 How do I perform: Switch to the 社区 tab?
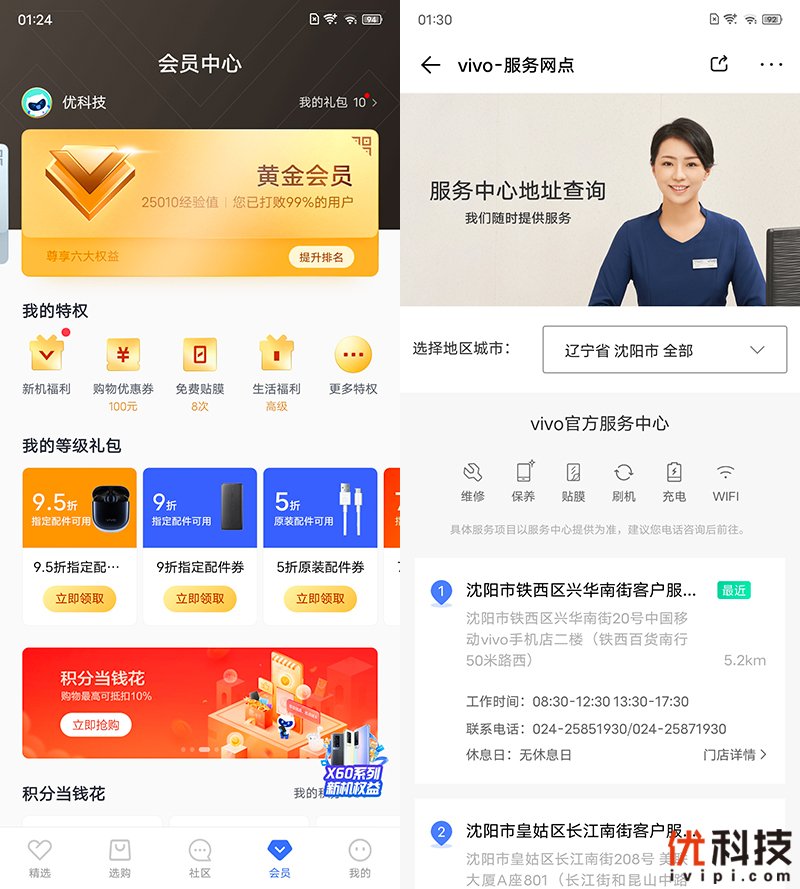coord(200,858)
